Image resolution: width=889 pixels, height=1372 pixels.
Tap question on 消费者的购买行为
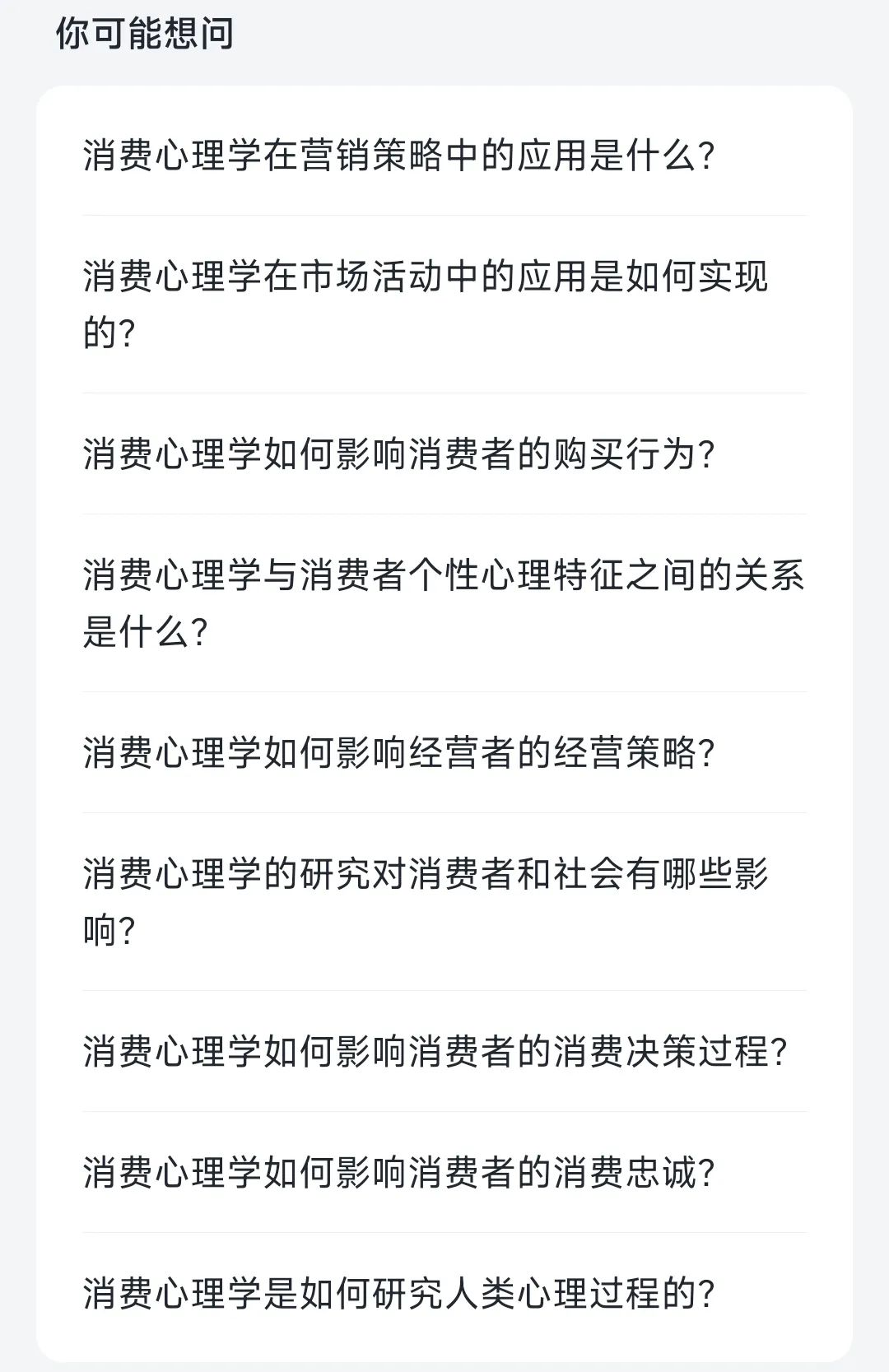(399, 453)
